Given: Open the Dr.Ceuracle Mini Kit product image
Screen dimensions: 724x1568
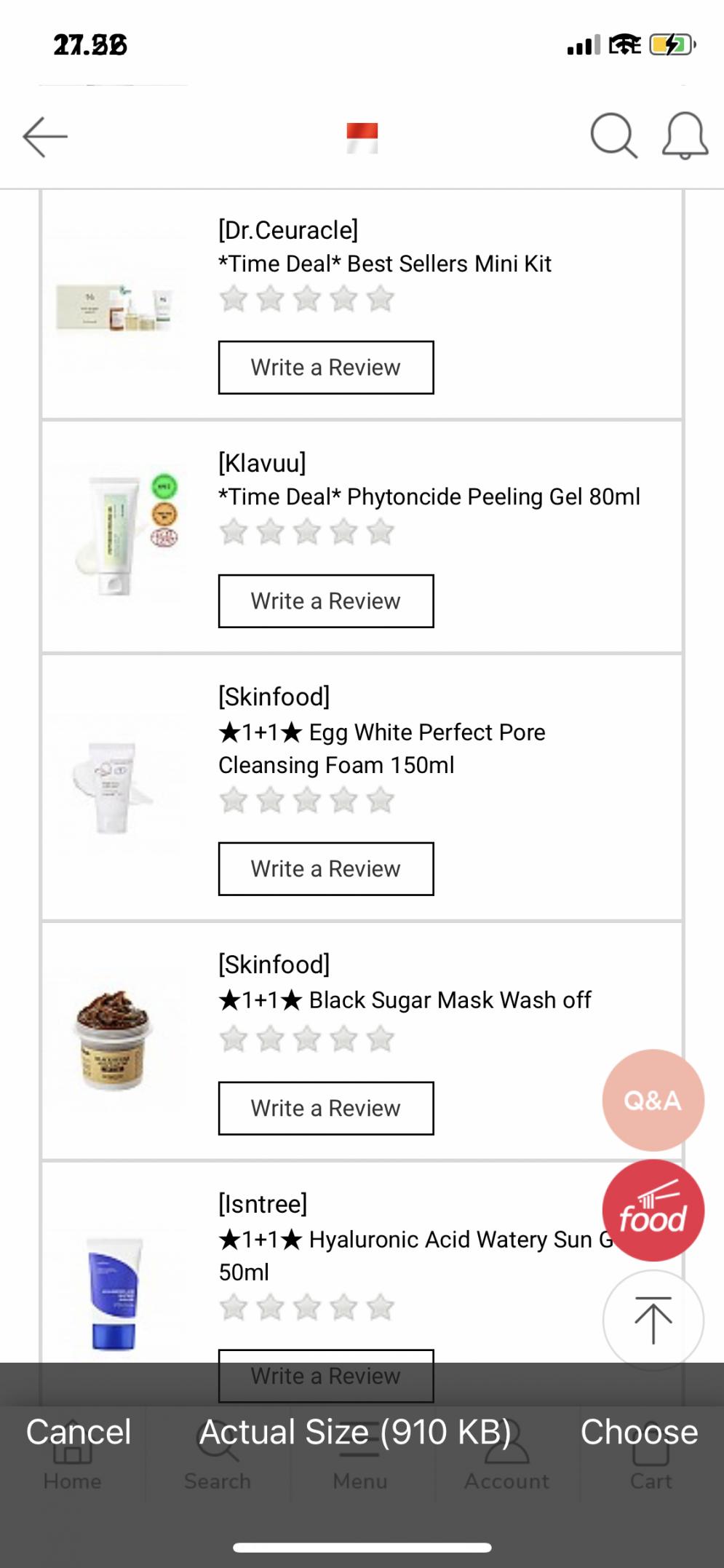Looking at the screenshot, I should coord(116,306).
